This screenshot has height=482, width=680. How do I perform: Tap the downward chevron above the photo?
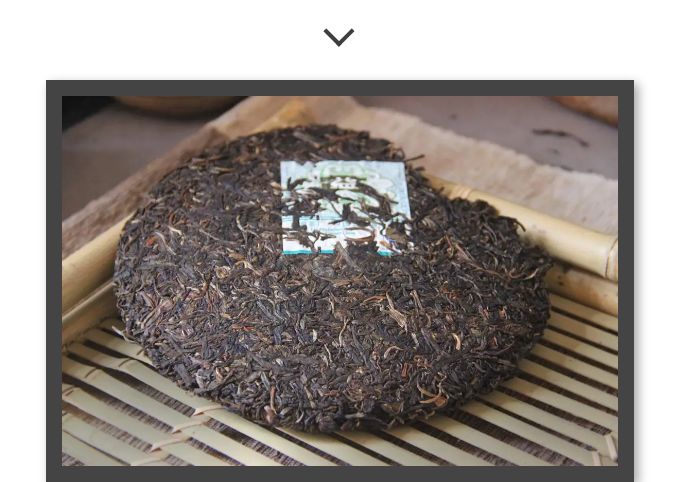click(339, 38)
